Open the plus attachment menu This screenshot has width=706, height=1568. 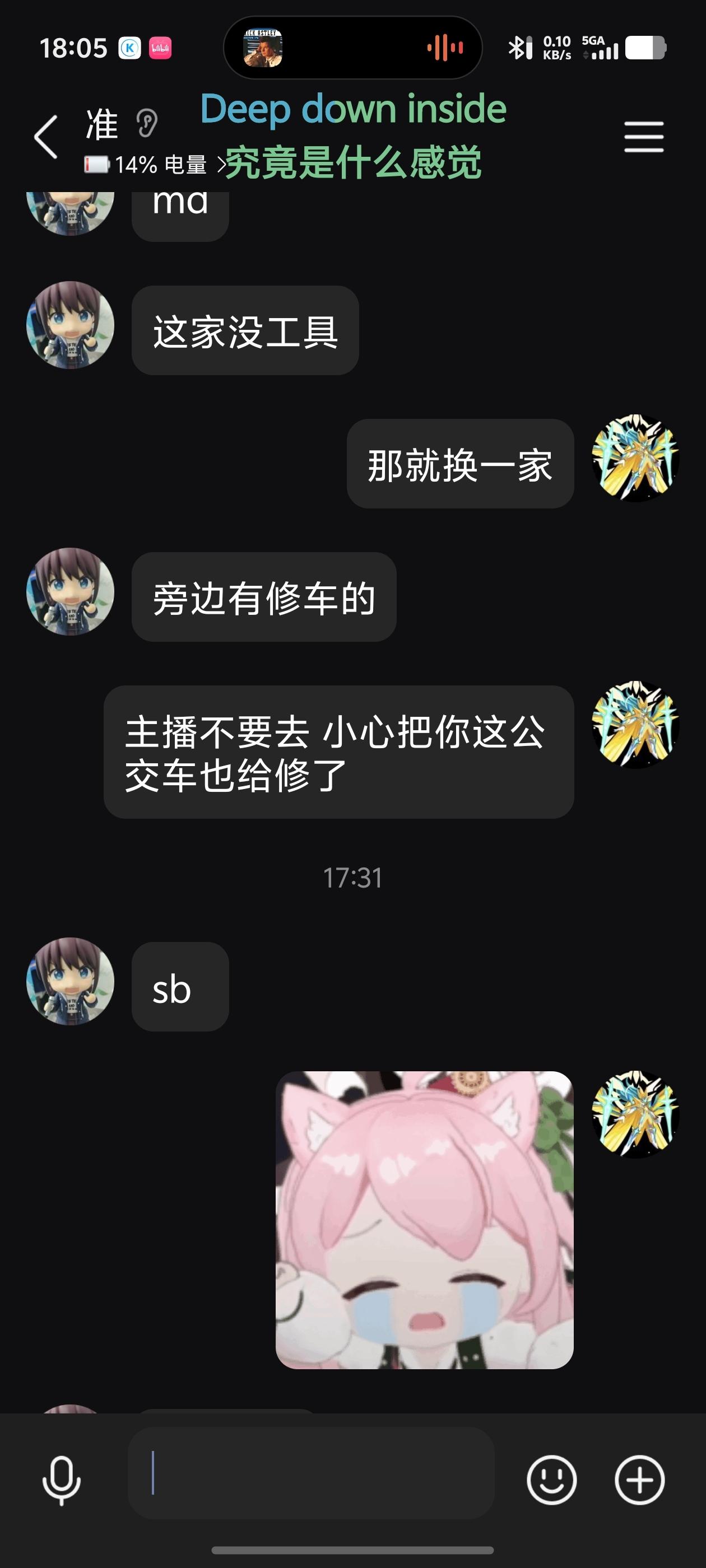[639, 1480]
